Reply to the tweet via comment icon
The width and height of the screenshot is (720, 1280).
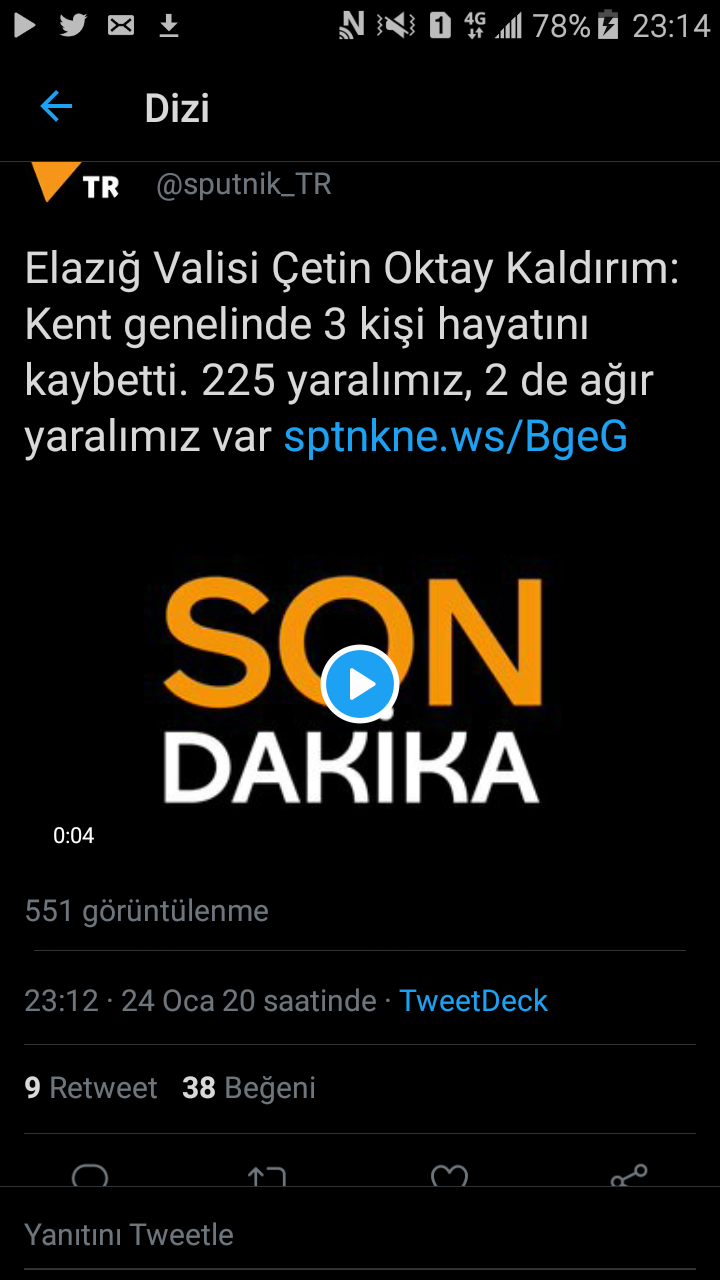tap(90, 1176)
